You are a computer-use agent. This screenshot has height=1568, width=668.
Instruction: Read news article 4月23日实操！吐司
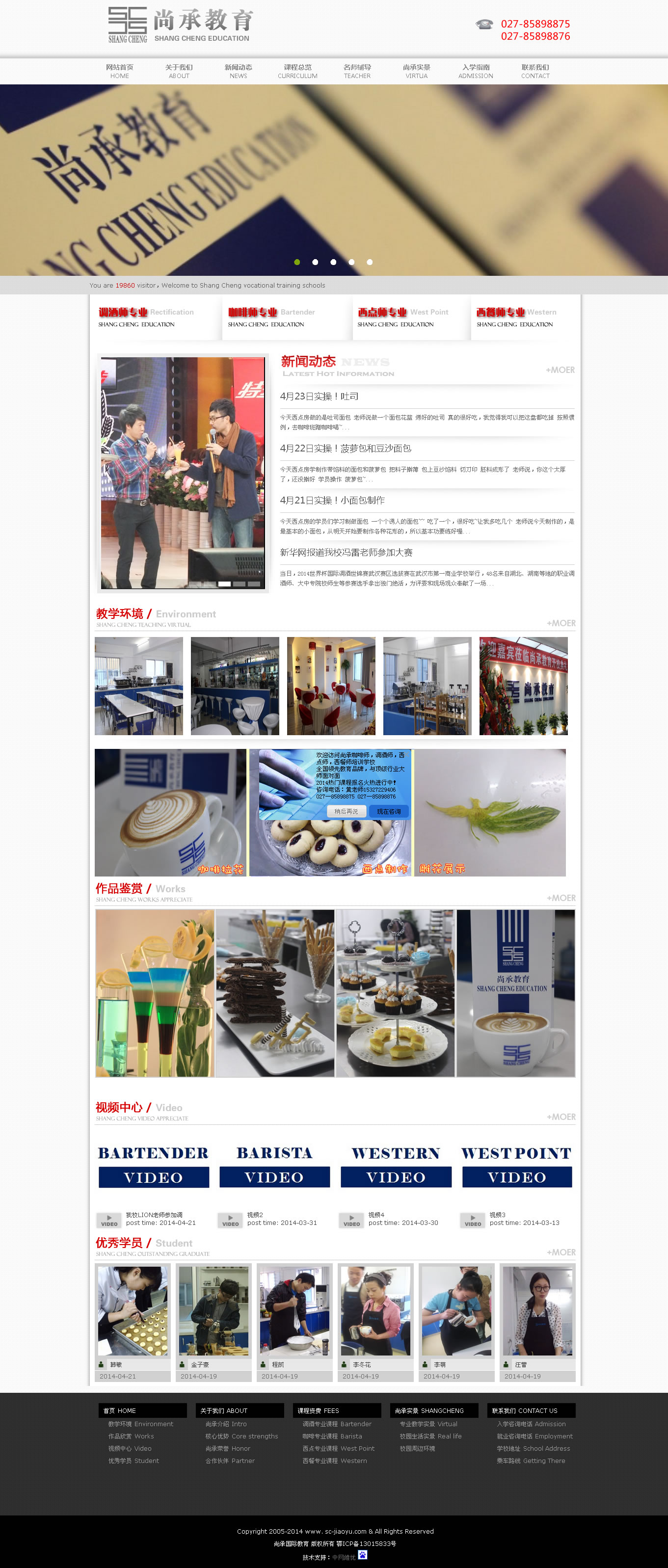pyautogui.click(x=319, y=396)
